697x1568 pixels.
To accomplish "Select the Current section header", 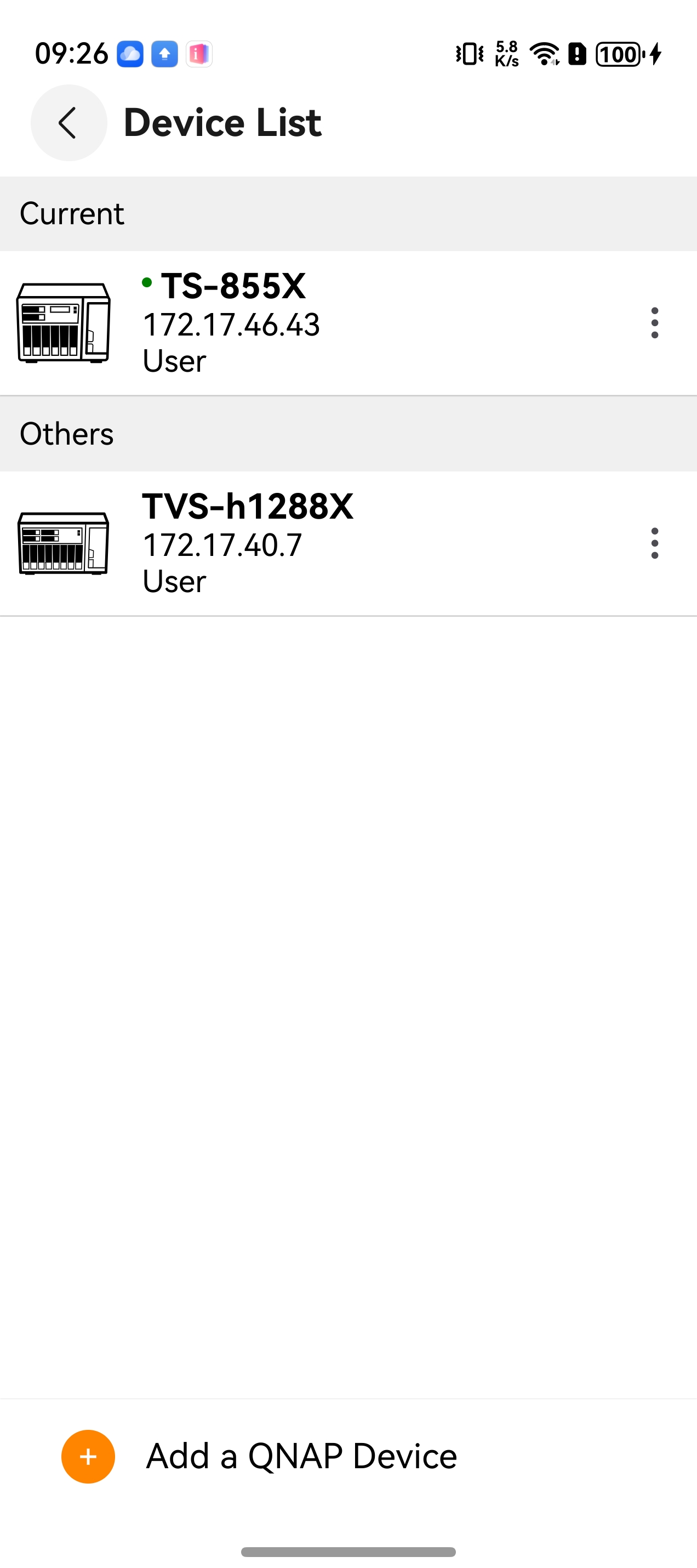I will tap(72, 212).
